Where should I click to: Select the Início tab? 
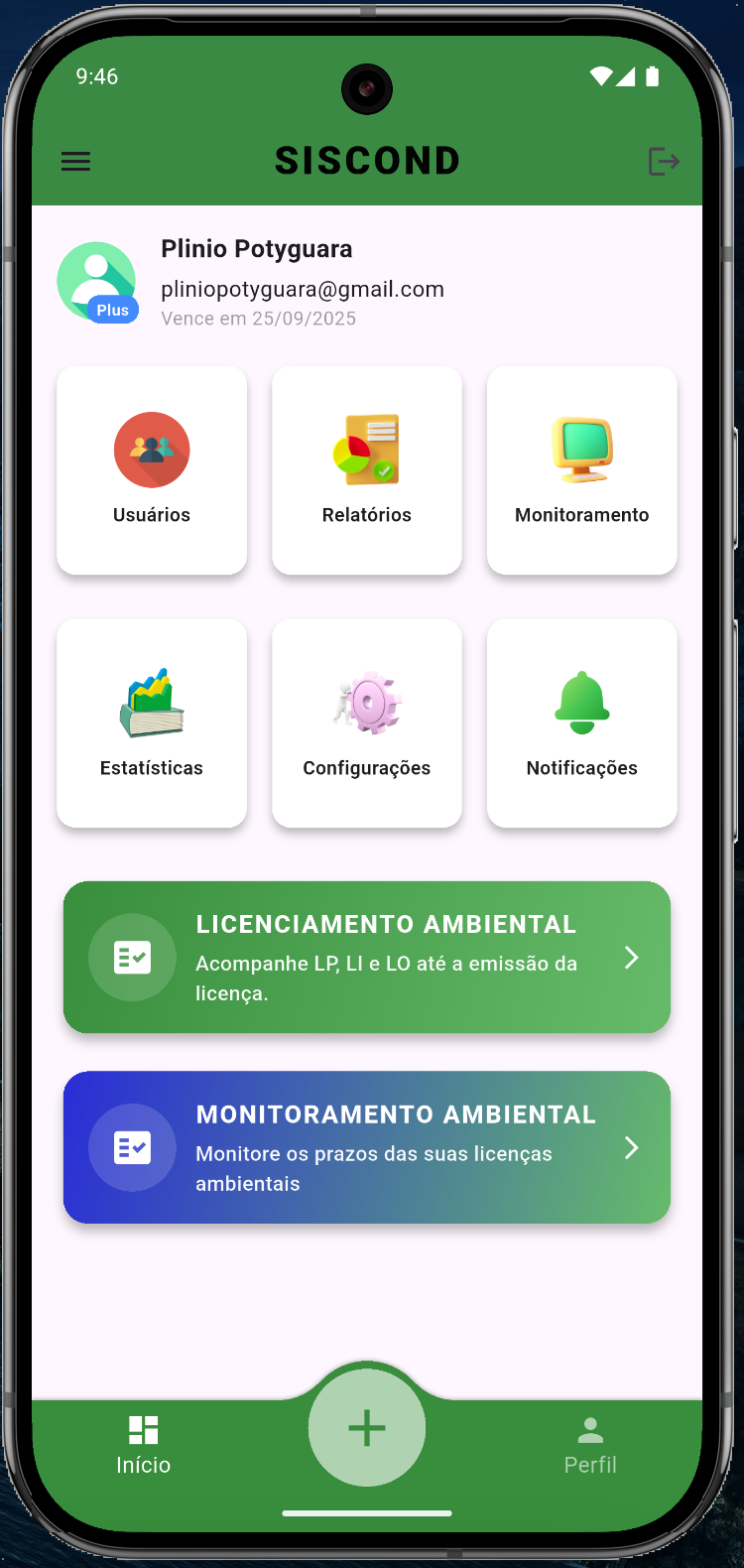144,1445
